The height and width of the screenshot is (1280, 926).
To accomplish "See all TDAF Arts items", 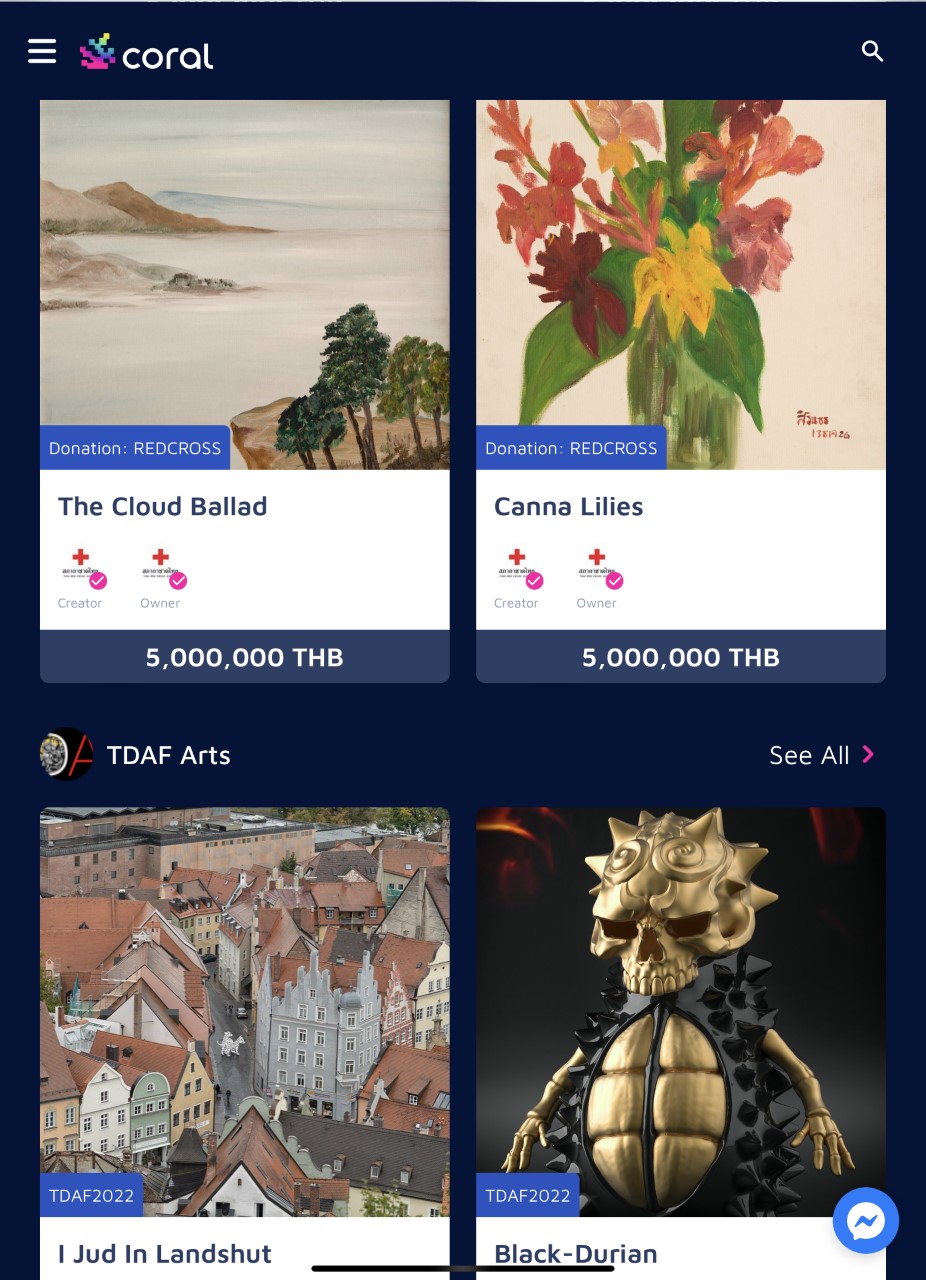I will click(x=821, y=755).
